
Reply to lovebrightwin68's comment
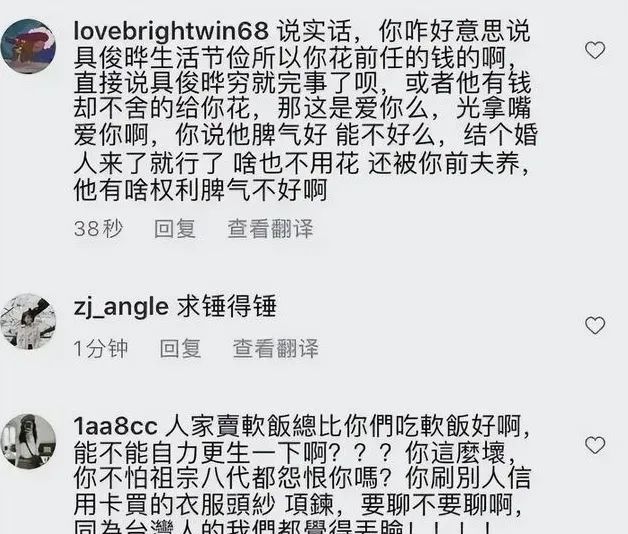pos(174,229)
